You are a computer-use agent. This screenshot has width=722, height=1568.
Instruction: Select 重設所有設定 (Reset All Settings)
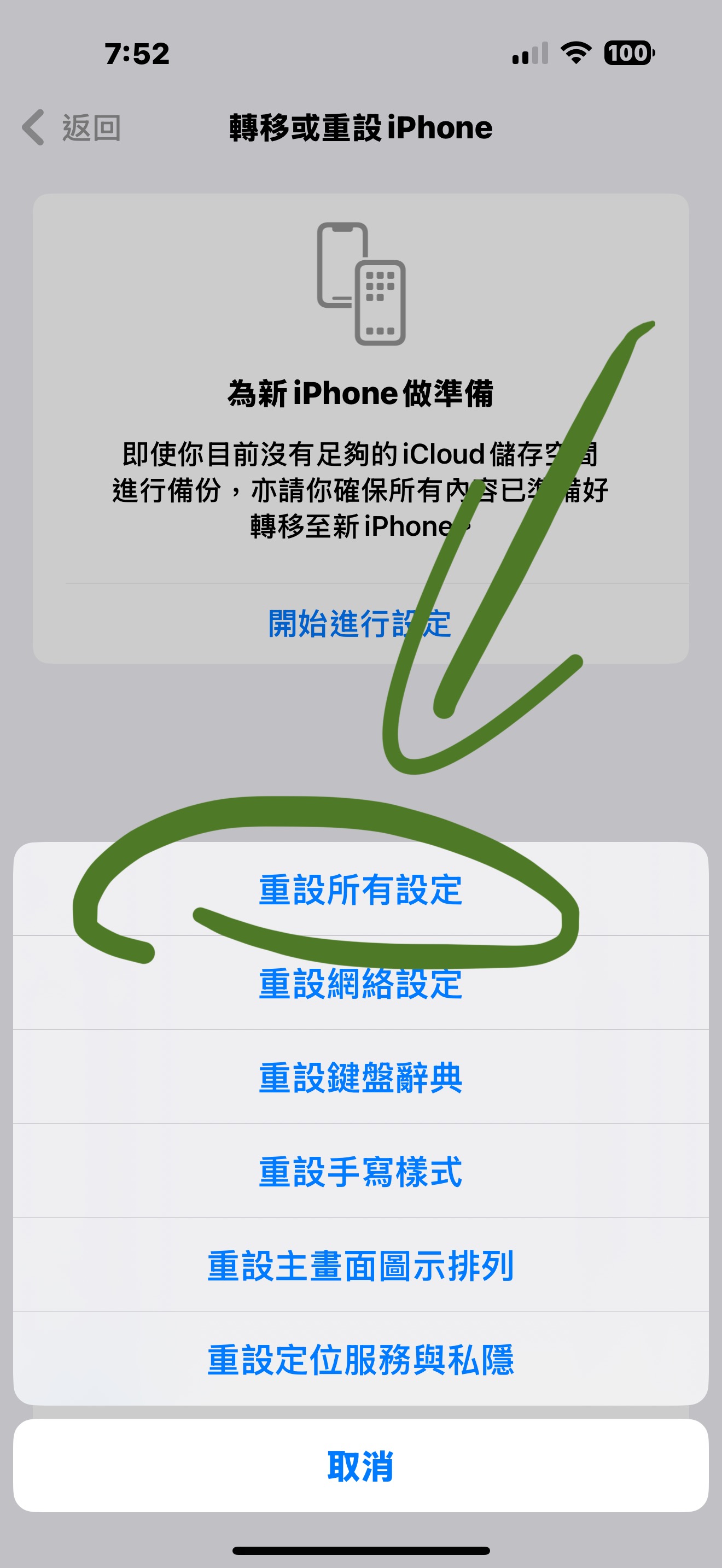click(360, 890)
